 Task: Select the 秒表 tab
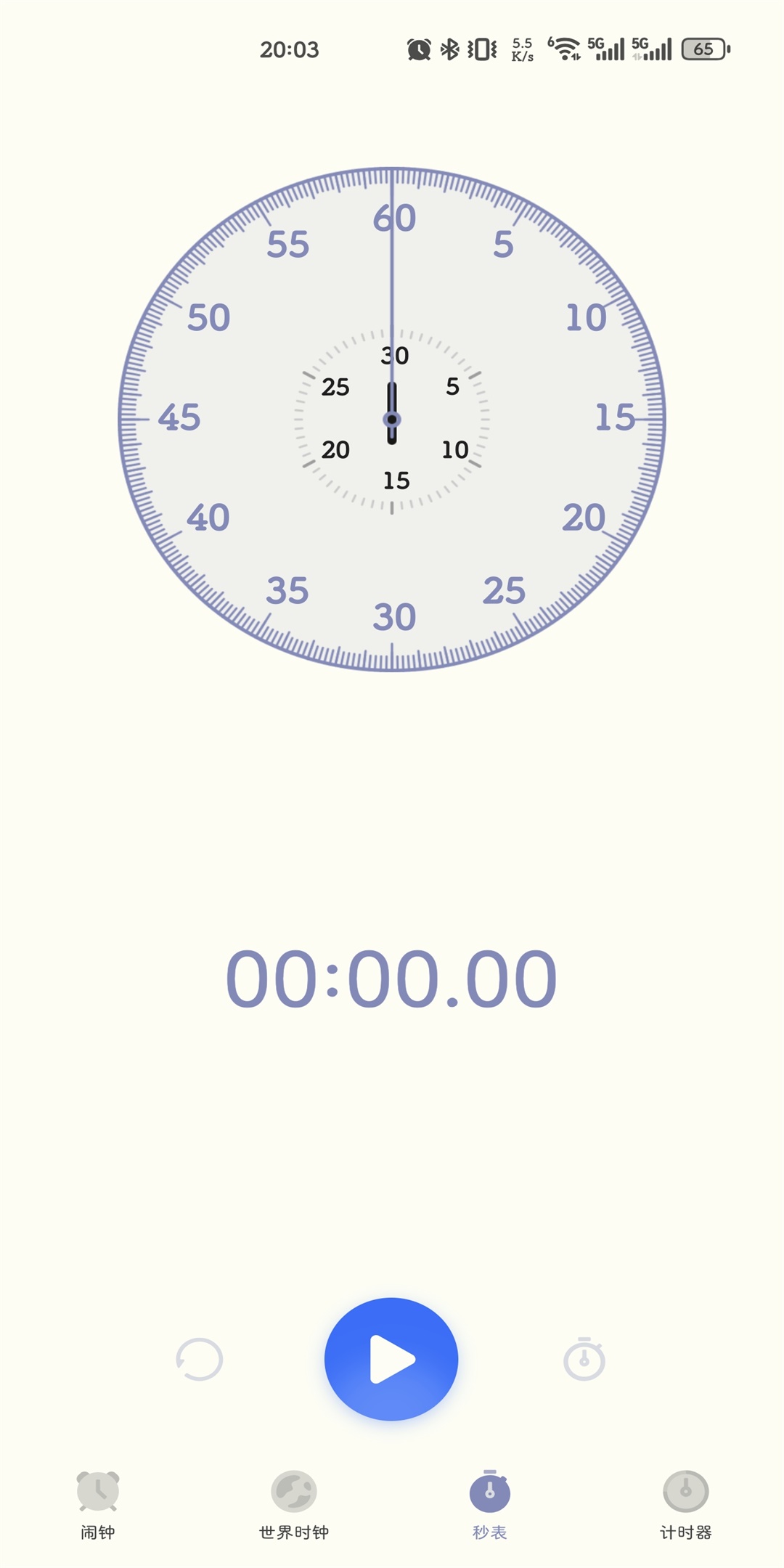point(490,1504)
